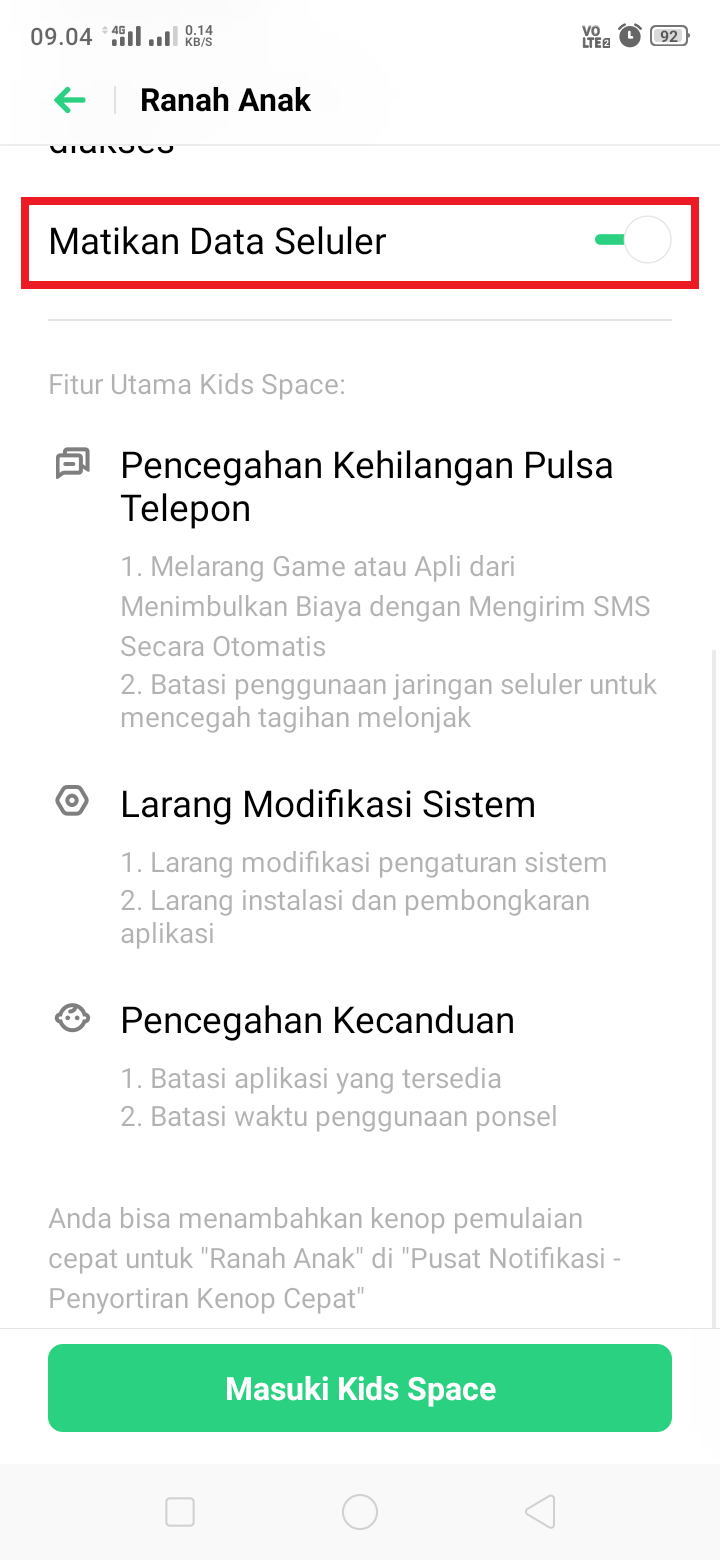Image resolution: width=720 pixels, height=1560 pixels.
Task: Tap the Masuki Kids Space button
Action: tap(360, 1388)
